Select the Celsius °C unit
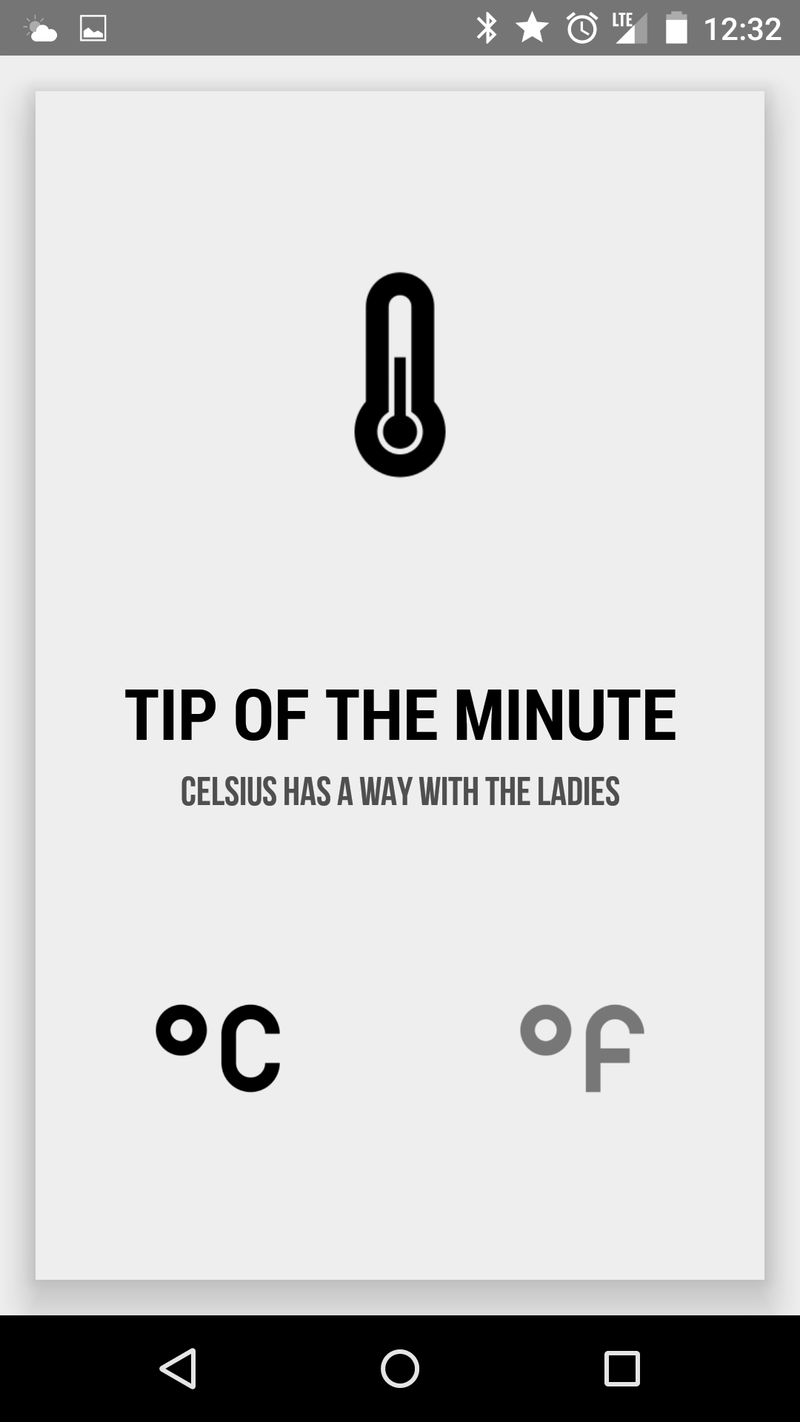This screenshot has height=1422, width=800. pyautogui.click(x=219, y=1047)
